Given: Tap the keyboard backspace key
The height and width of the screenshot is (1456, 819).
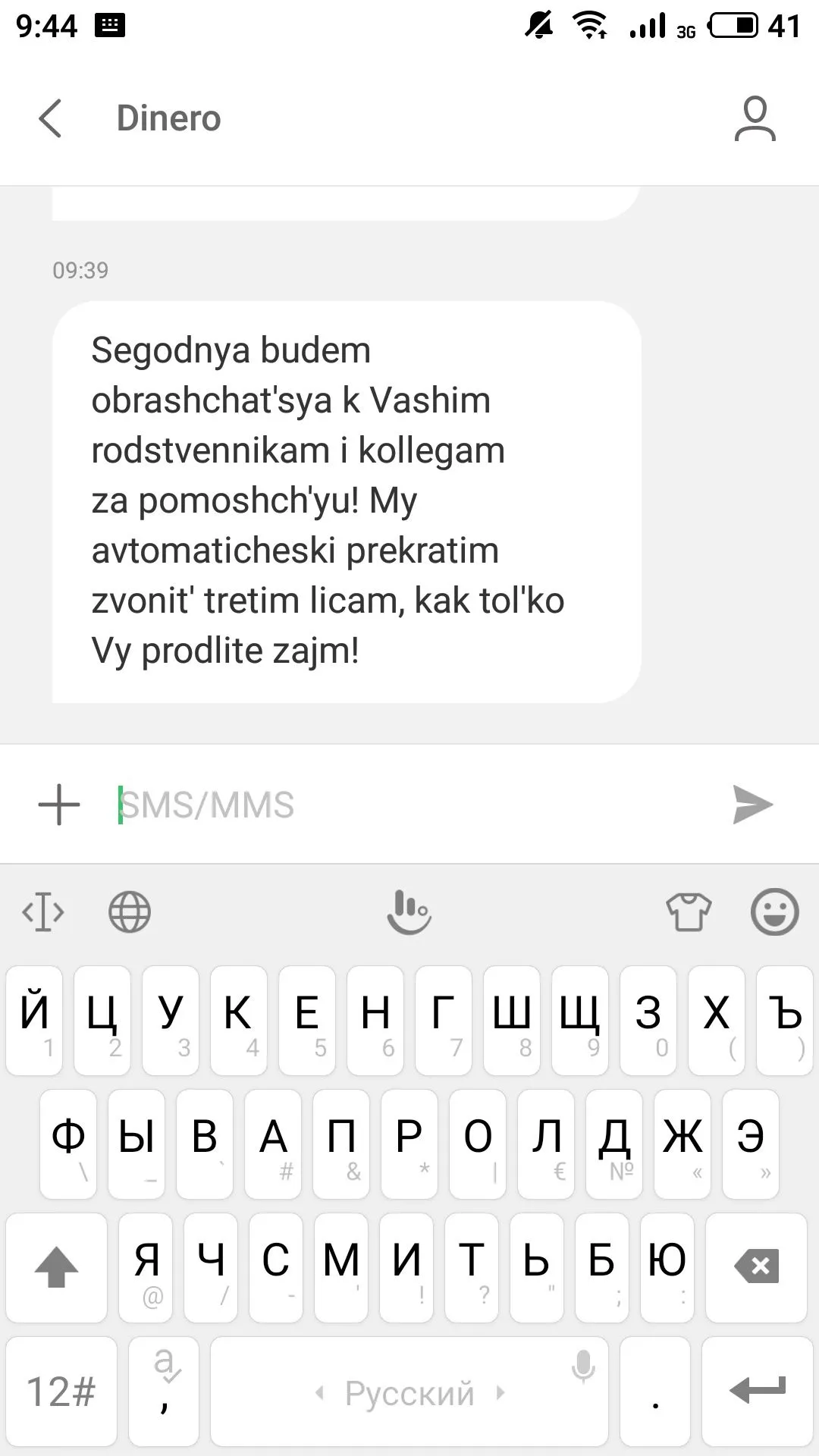Looking at the screenshot, I should 756,1266.
